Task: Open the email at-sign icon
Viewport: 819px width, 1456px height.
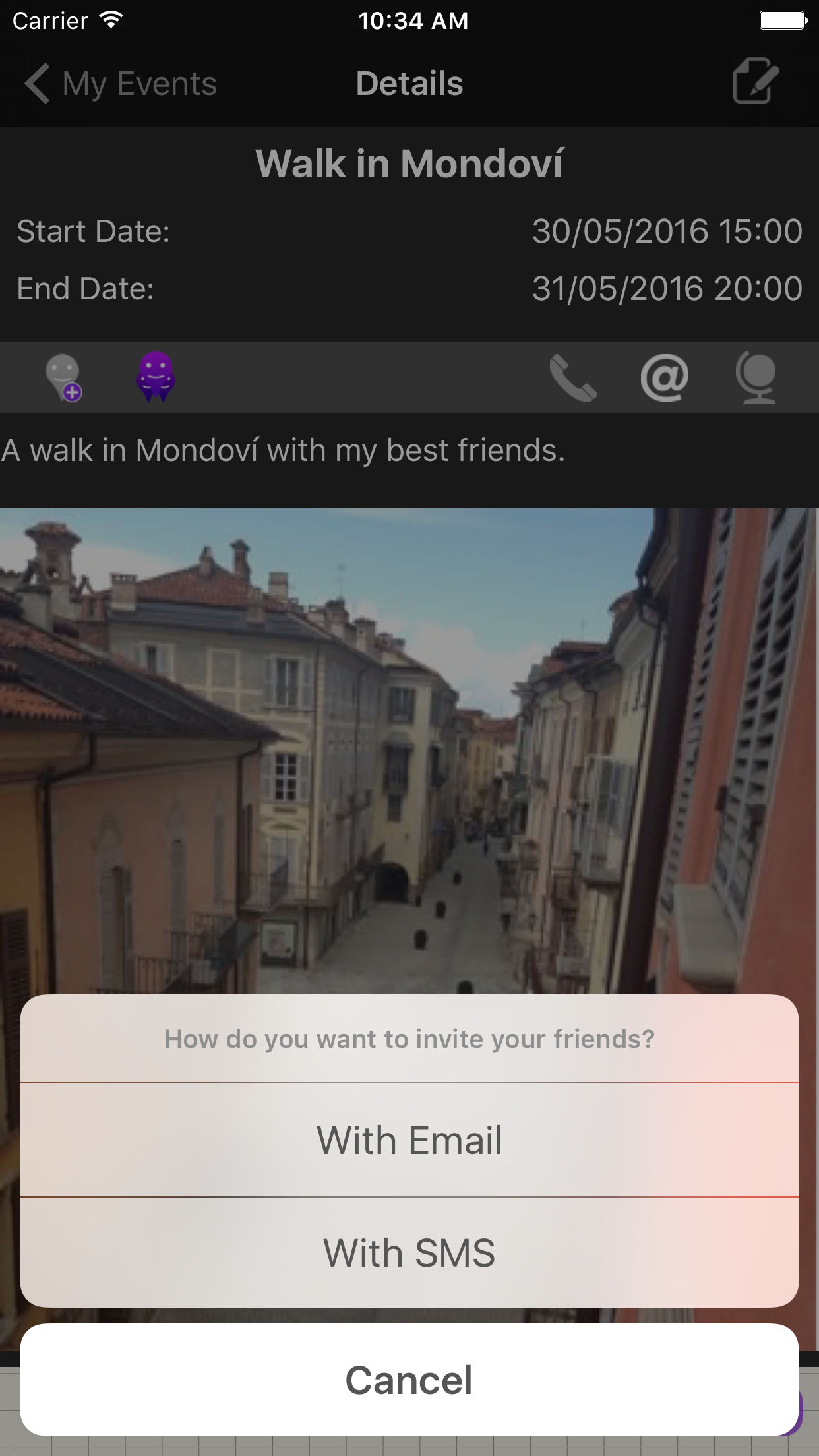Action: 665,378
